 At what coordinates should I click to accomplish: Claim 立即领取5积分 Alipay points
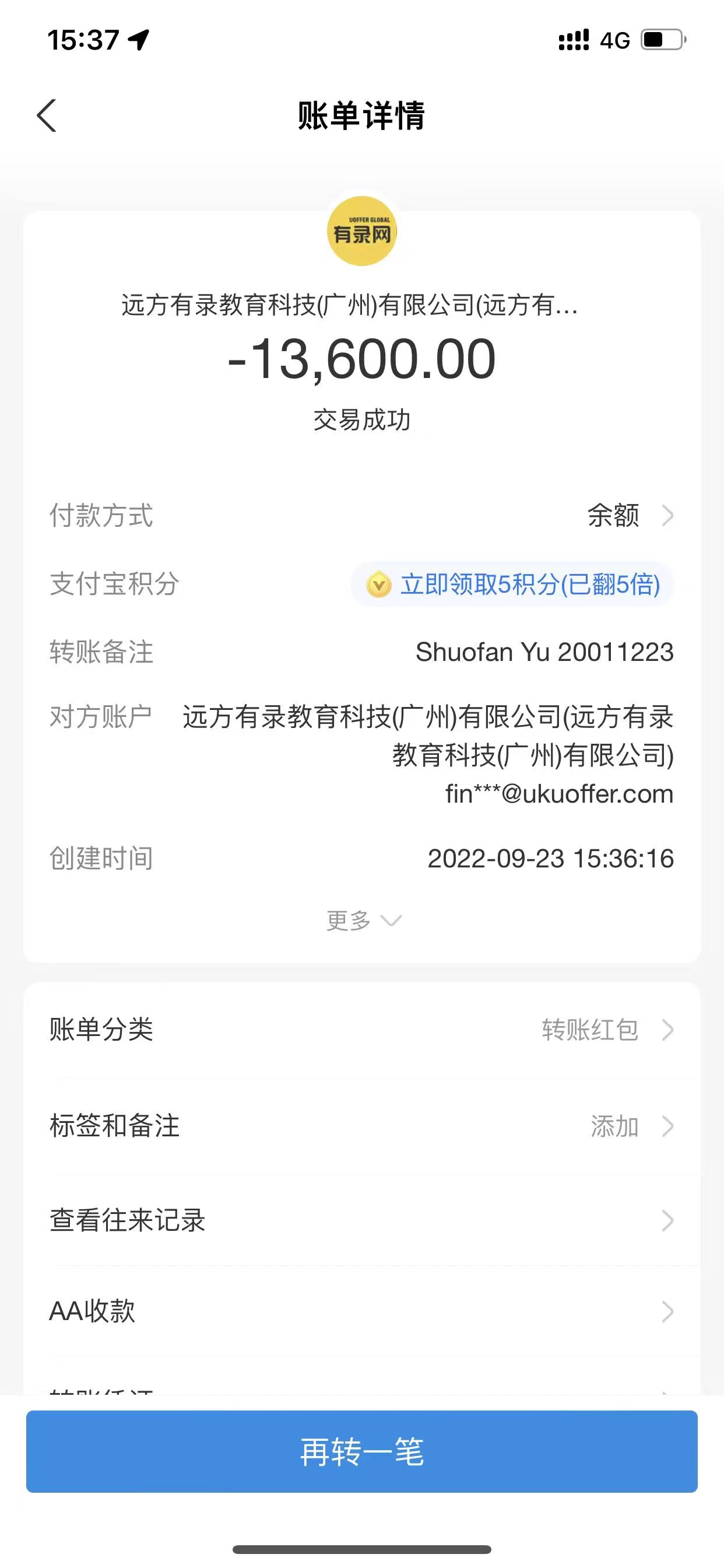pyautogui.click(x=513, y=584)
